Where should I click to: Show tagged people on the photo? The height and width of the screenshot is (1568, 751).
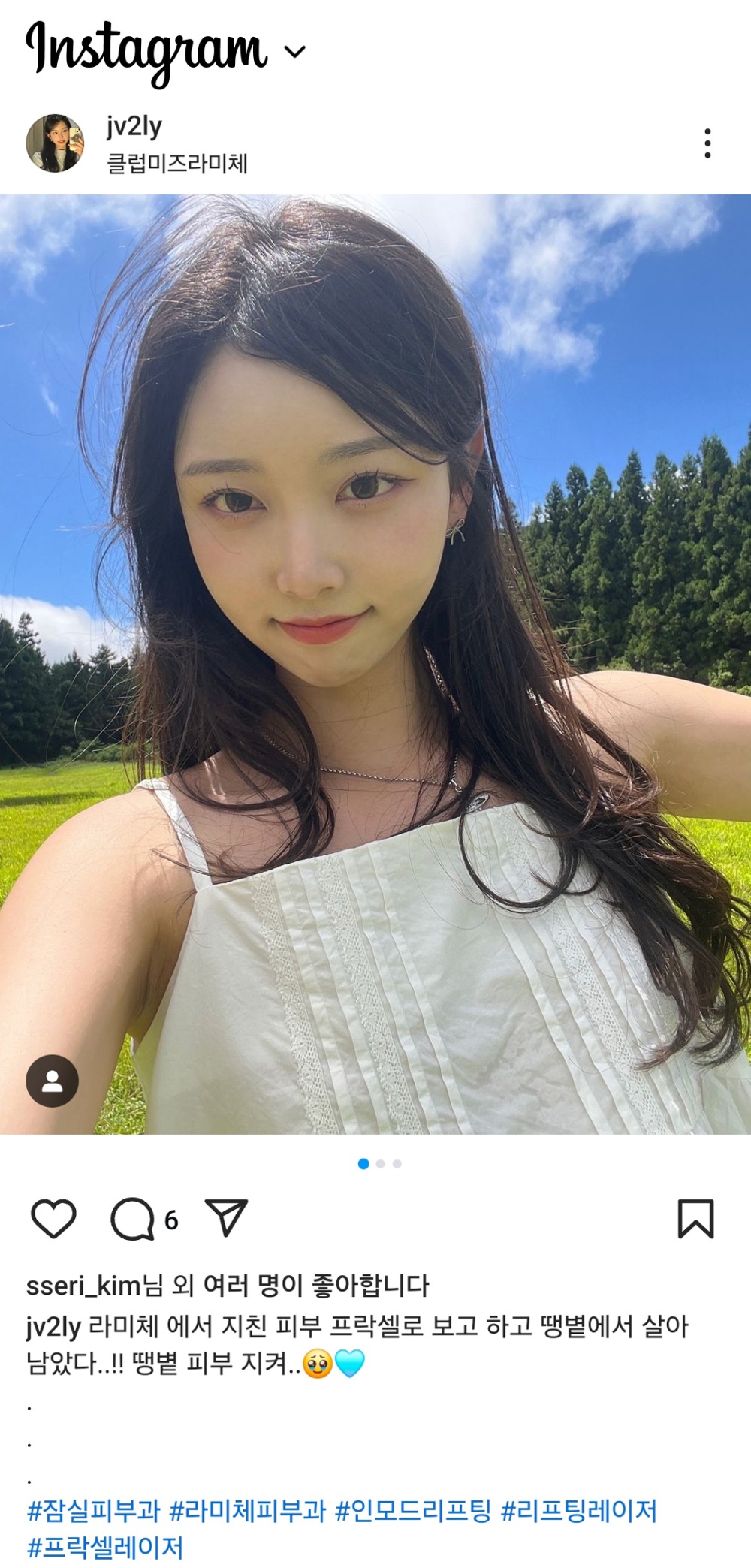52,1081
